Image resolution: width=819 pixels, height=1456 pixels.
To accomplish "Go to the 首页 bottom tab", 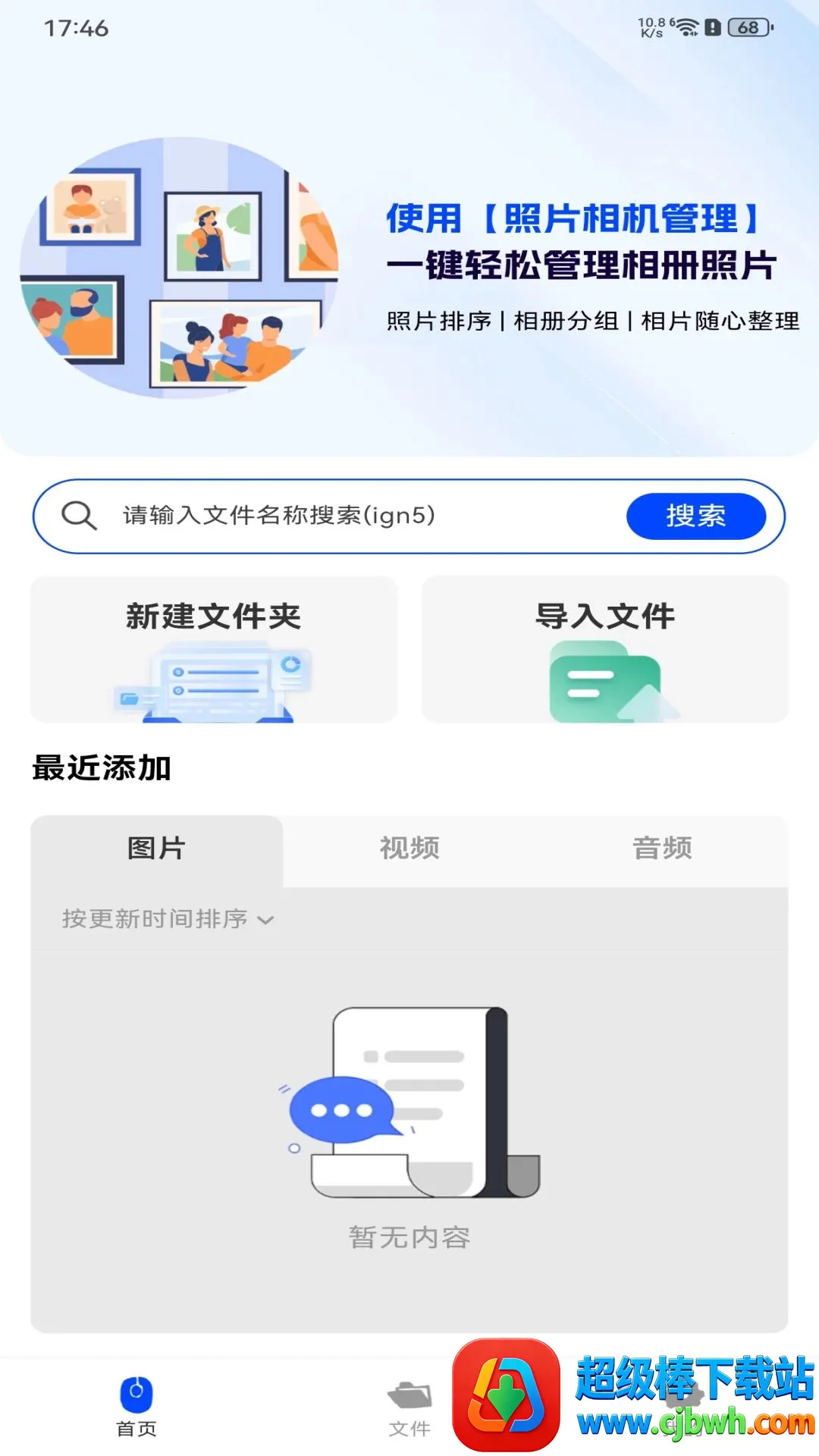I will tap(136, 1407).
